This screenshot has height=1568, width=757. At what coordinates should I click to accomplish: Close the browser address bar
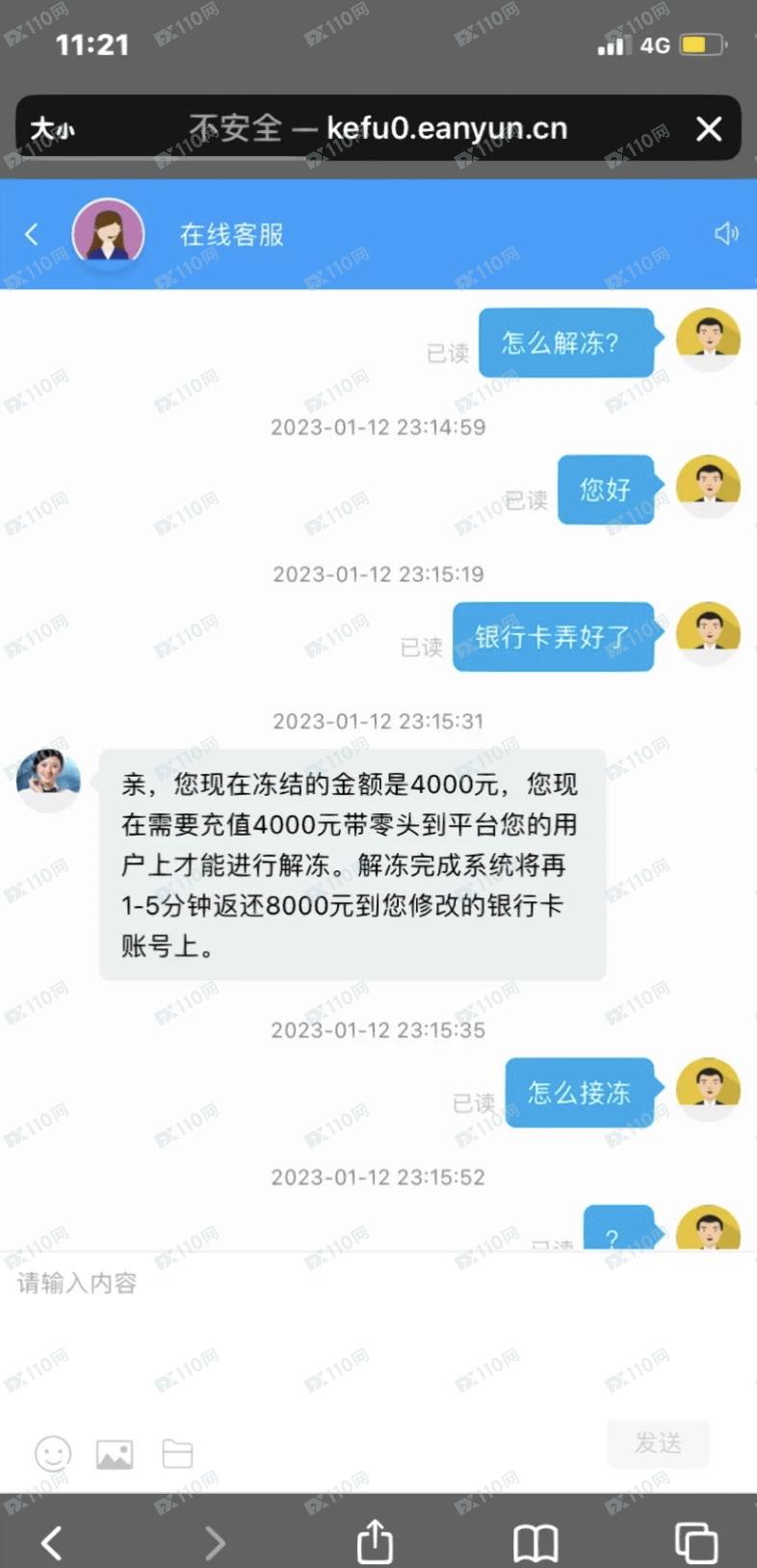709,129
